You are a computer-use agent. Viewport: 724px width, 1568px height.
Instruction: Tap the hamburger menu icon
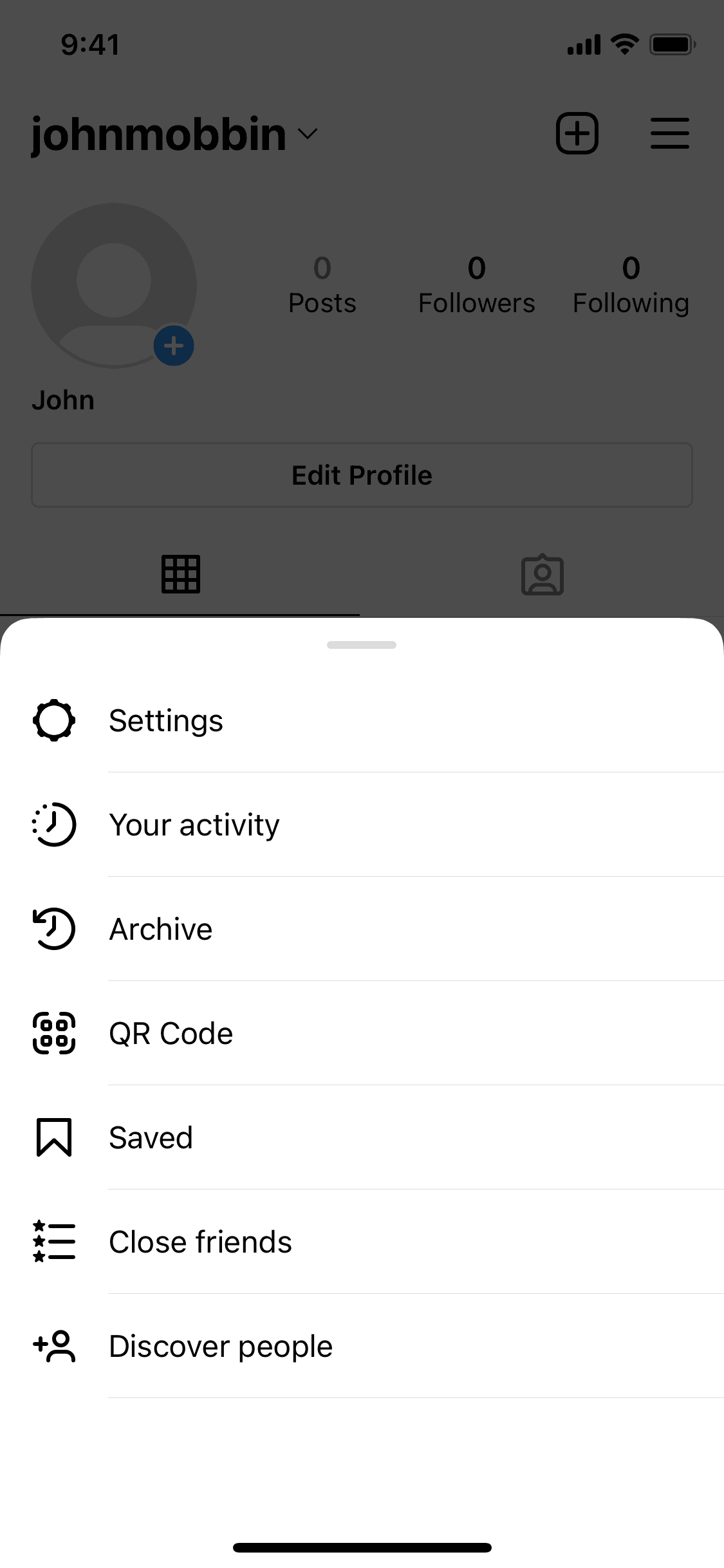click(669, 133)
